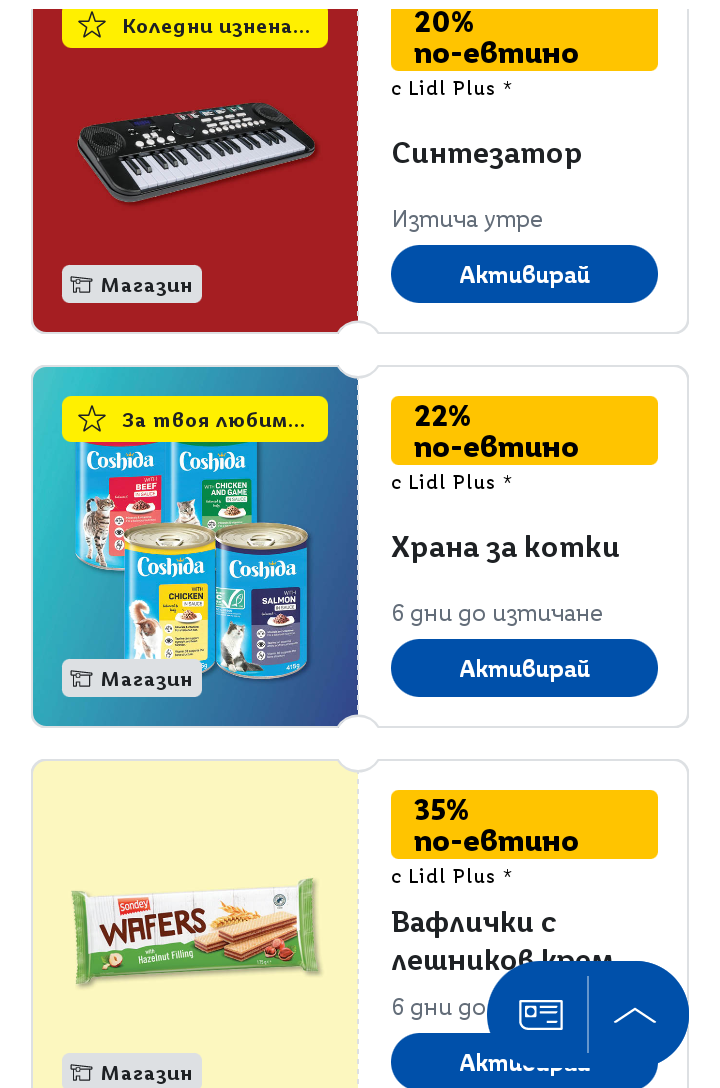Screen dimensions: 720x1088
Task: Show the Lidl Plus card
Action: point(540,1015)
